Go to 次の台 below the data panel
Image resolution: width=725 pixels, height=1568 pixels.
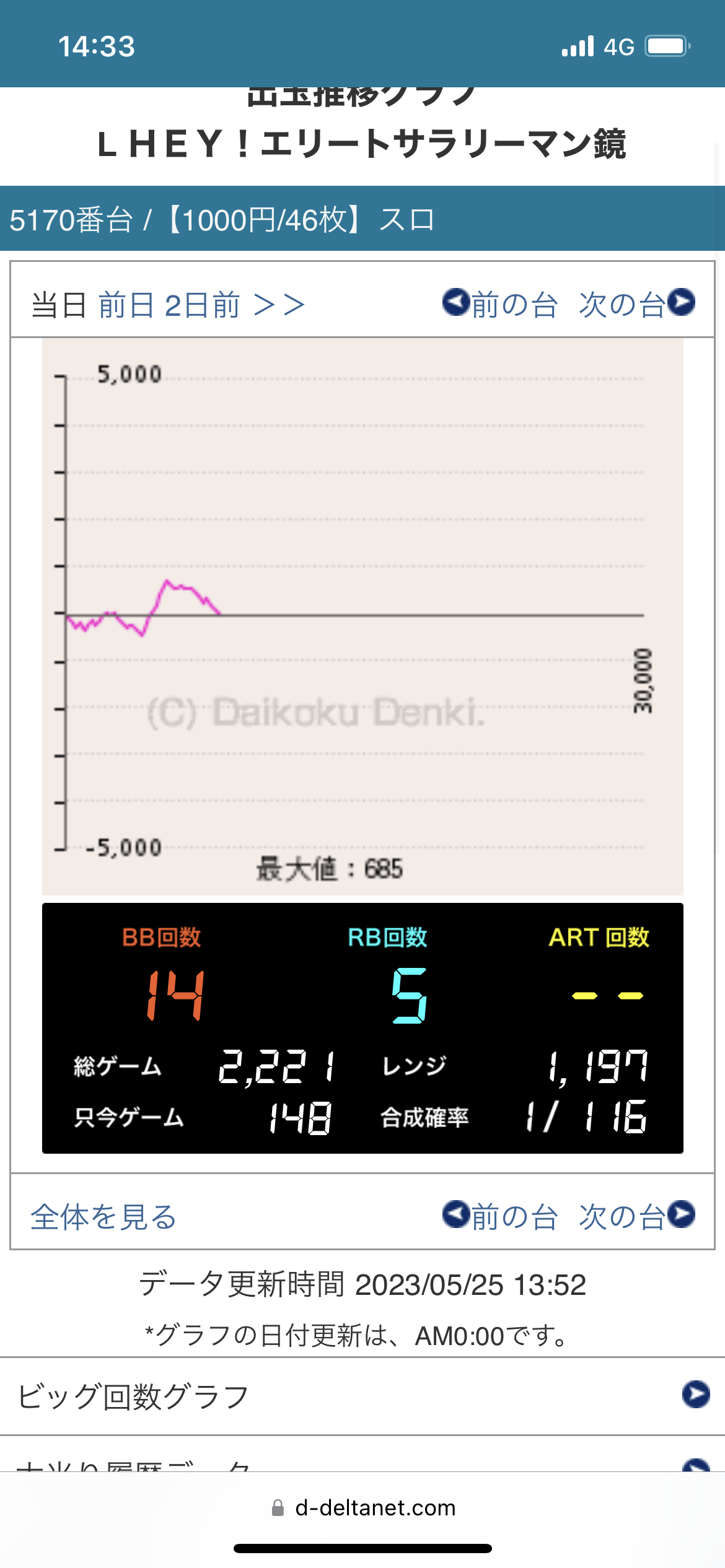click(x=637, y=1216)
